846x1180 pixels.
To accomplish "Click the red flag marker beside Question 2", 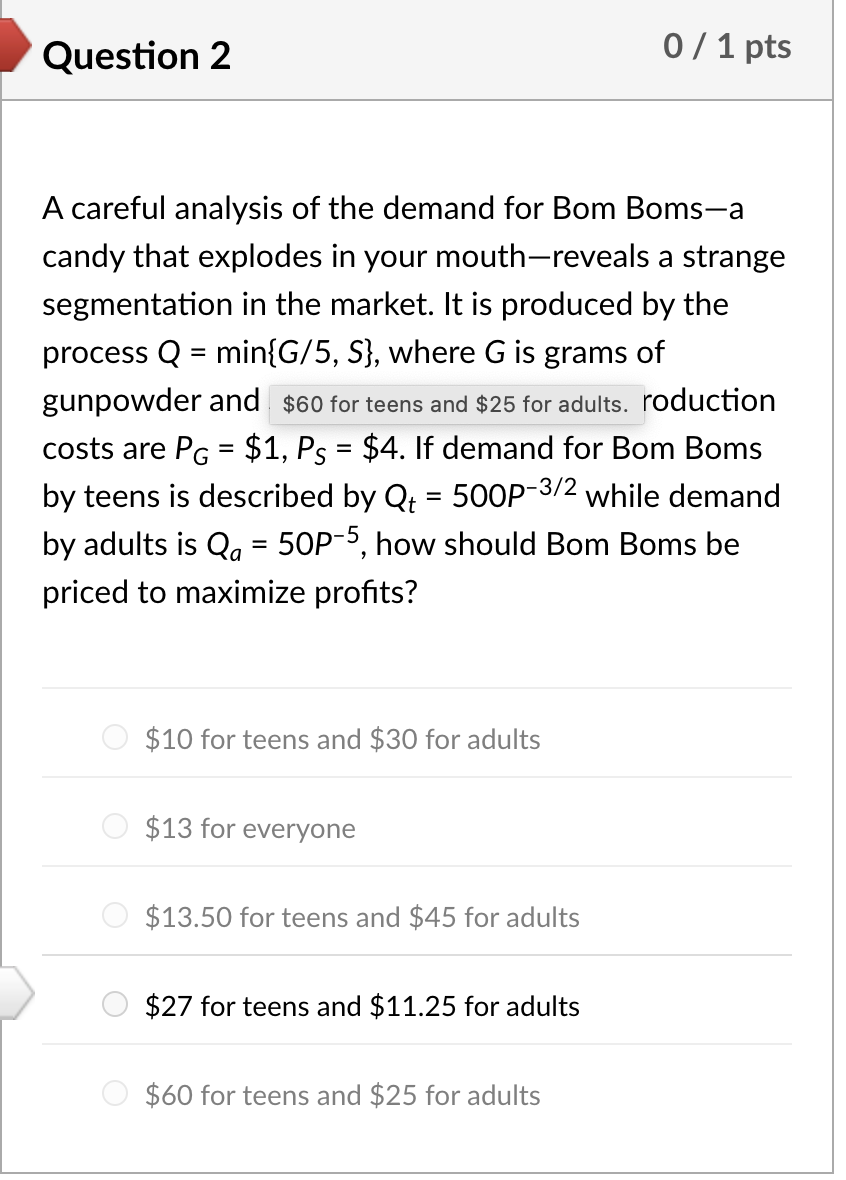I will pos(12,44).
